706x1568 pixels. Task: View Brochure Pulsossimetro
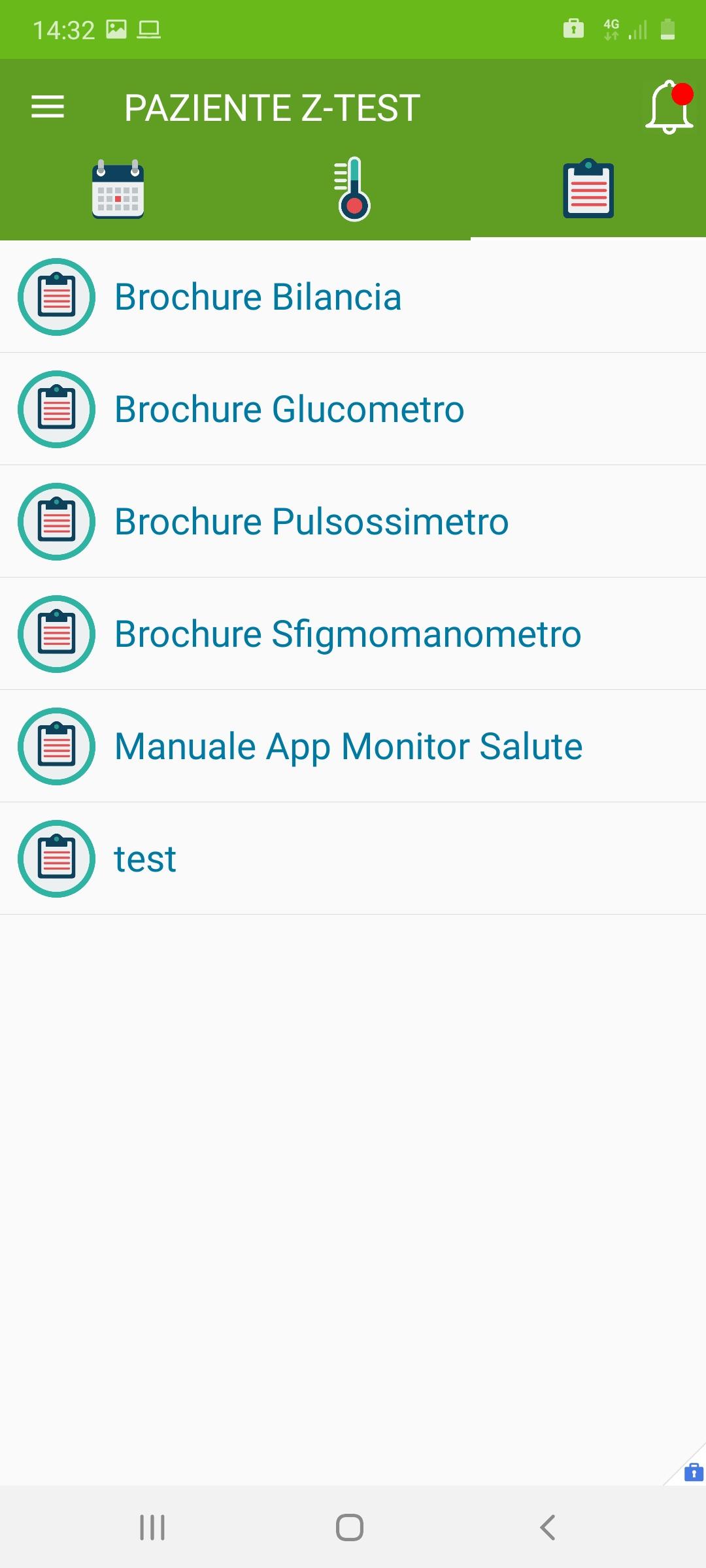353,521
